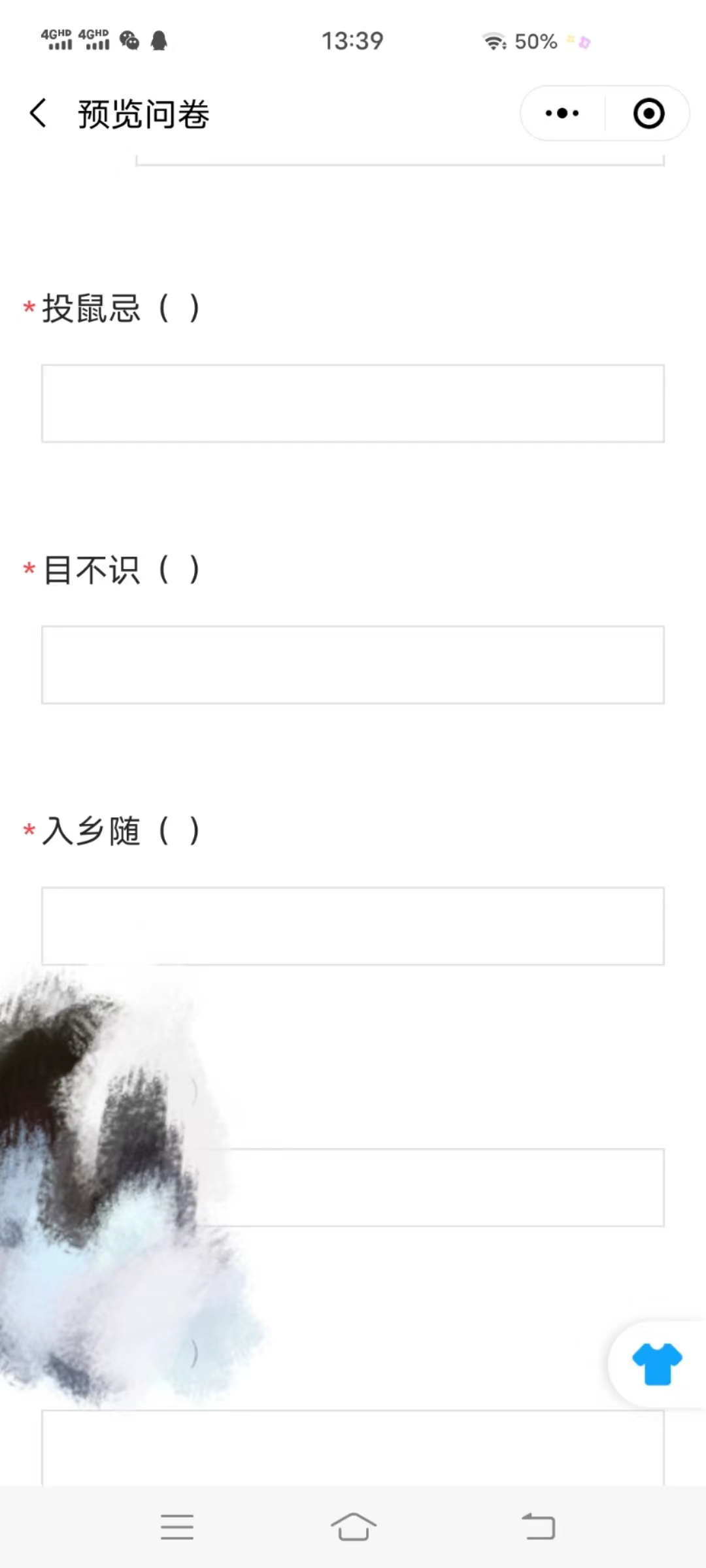
Task: Open the mini program more-options menu
Action: click(562, 114)
